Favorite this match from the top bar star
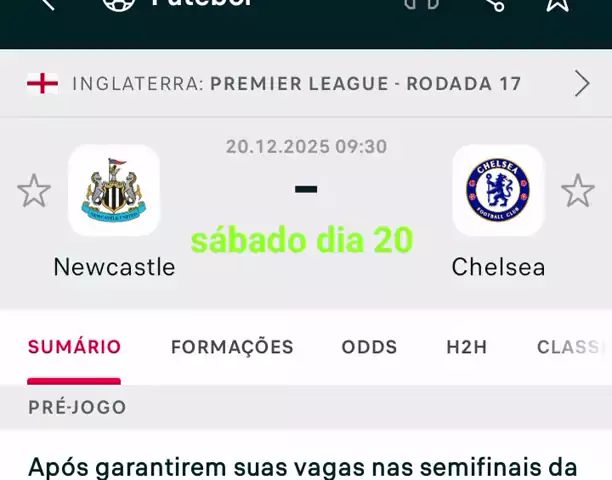 coord(558,3)
